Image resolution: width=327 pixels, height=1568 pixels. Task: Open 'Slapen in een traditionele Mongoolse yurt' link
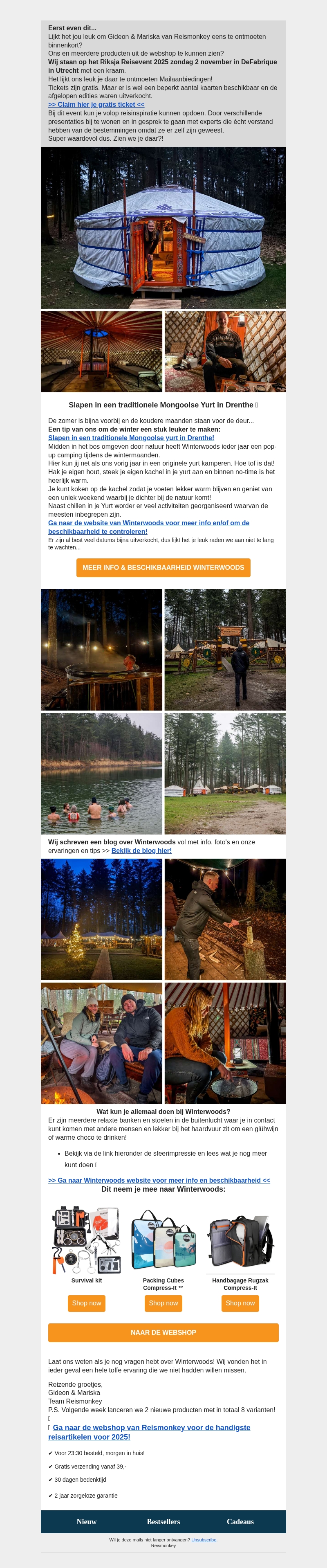coord(131,438)
